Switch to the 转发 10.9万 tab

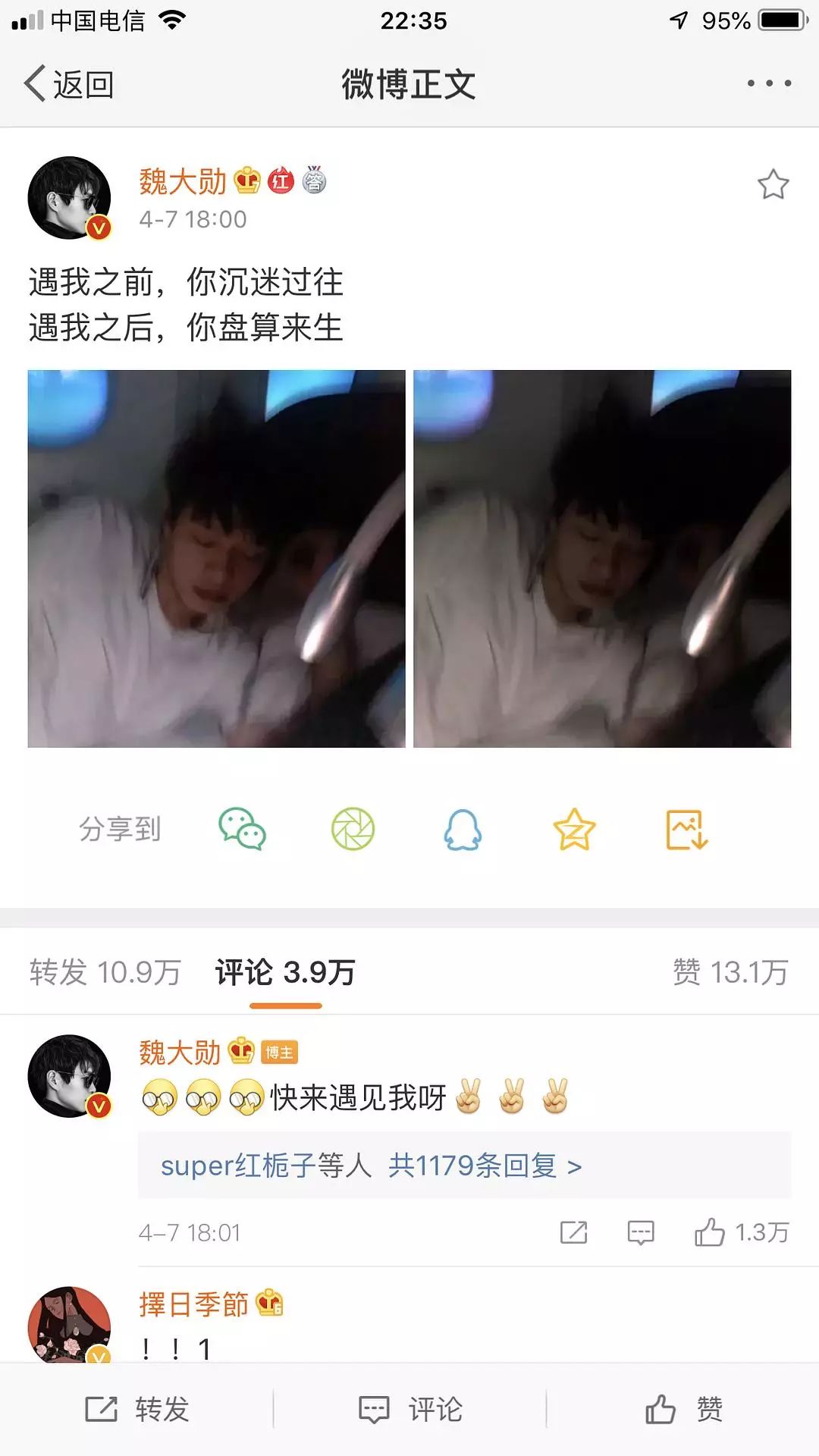[x=105, y=972]
